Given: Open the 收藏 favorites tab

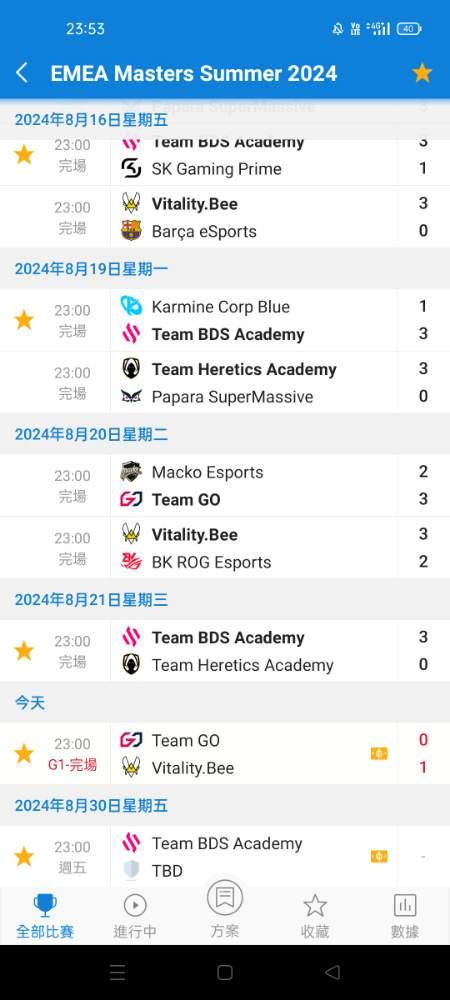Looking at the screenshot, I should point(315,916).
